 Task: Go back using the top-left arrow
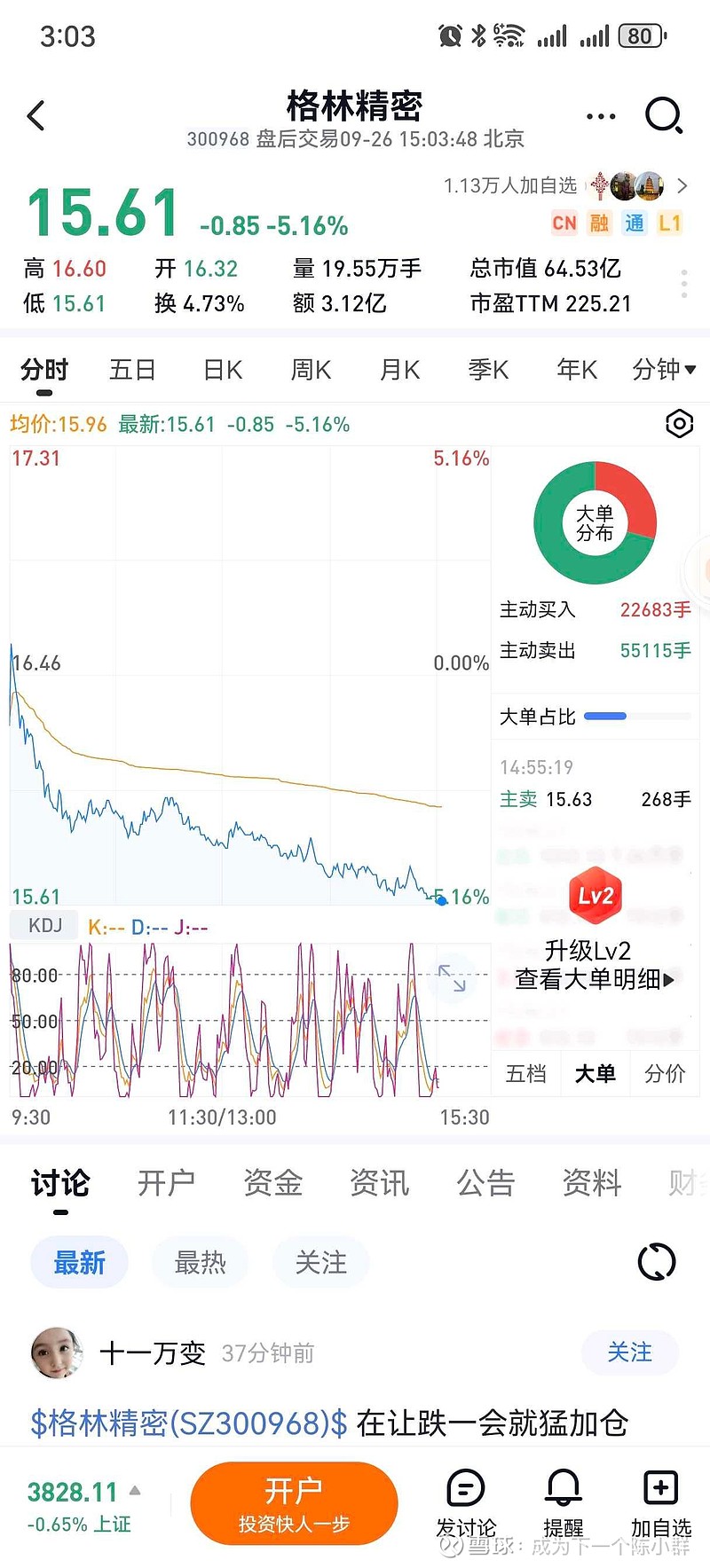click(36, 115)
